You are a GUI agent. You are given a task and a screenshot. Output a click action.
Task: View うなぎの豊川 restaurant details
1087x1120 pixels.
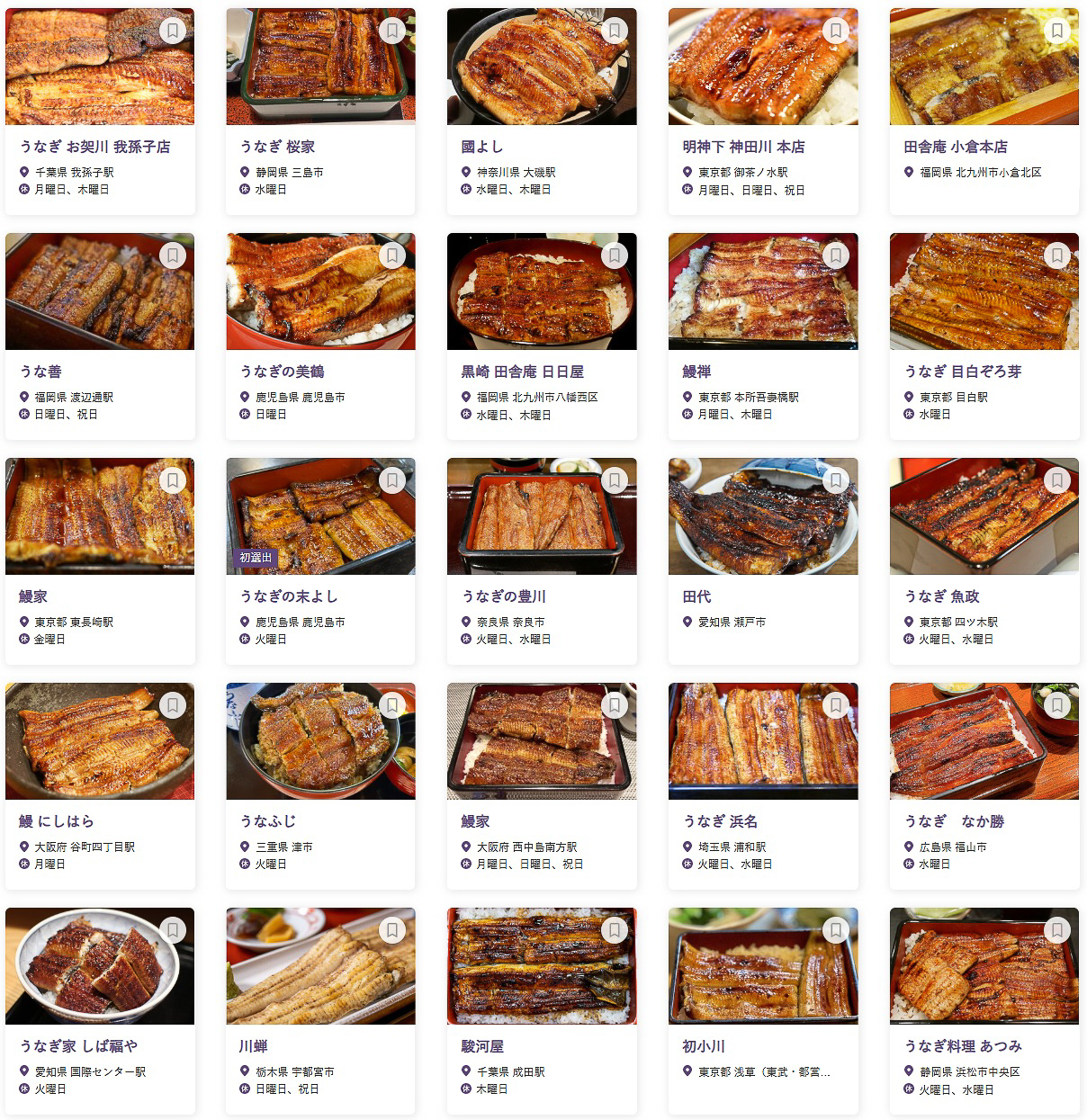(503, 596)
